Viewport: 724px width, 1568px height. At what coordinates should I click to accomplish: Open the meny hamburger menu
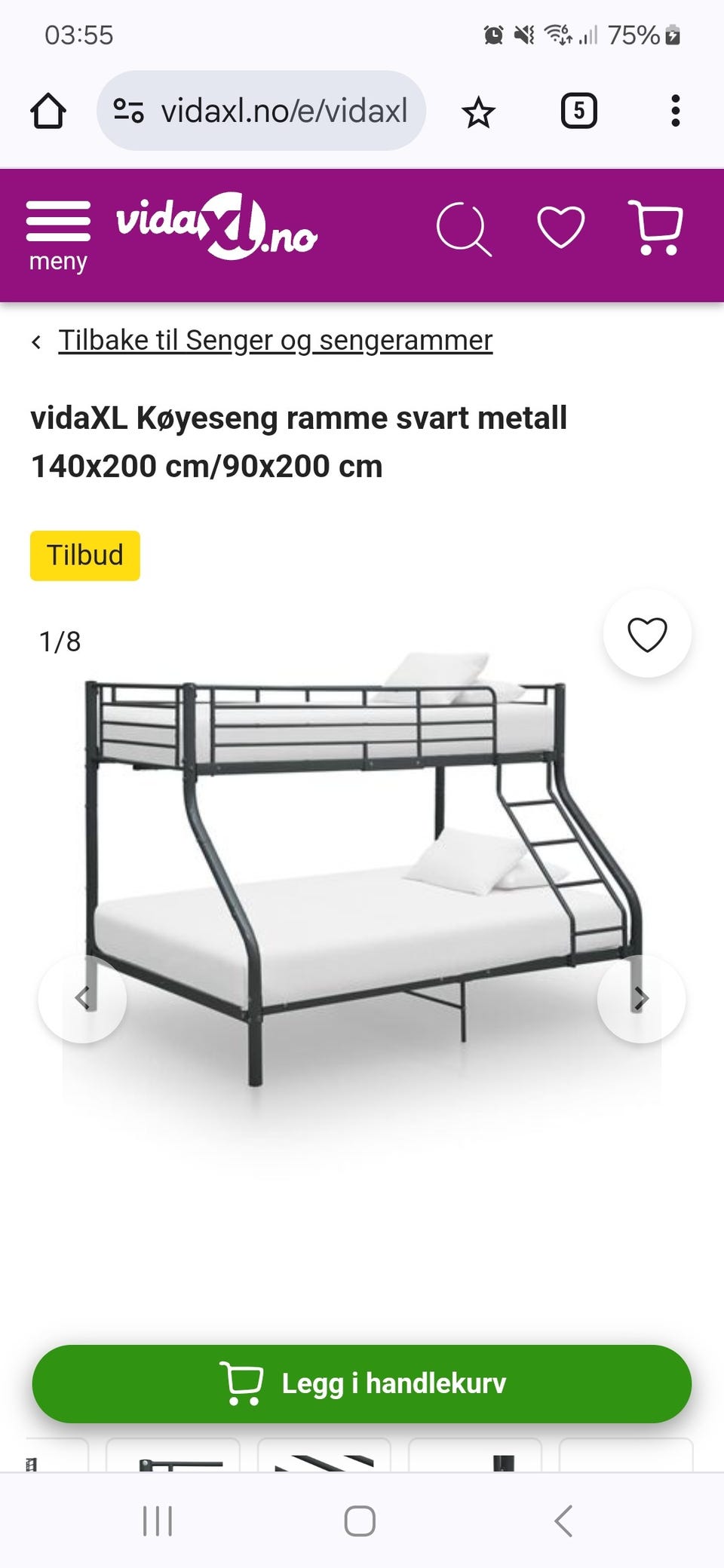(58, 234)
